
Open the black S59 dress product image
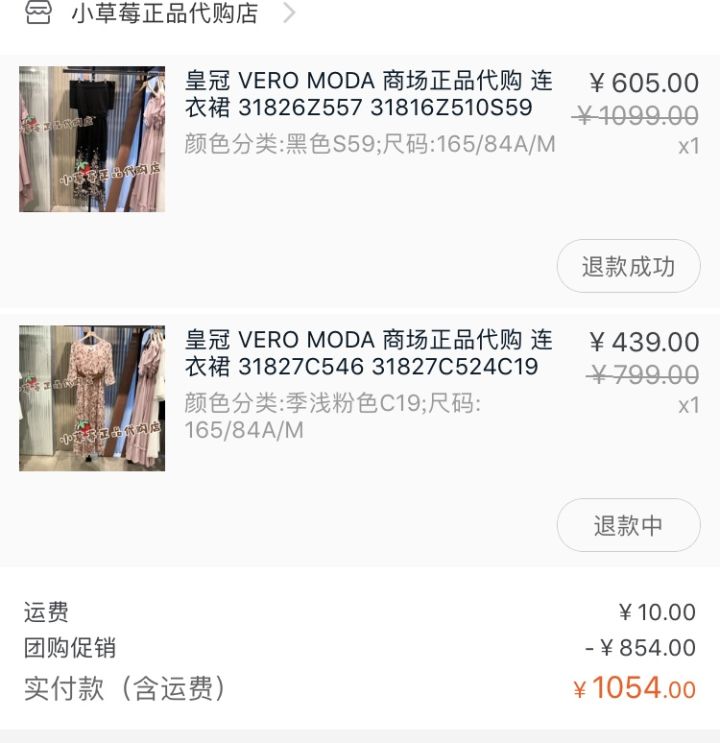point(92,139)
